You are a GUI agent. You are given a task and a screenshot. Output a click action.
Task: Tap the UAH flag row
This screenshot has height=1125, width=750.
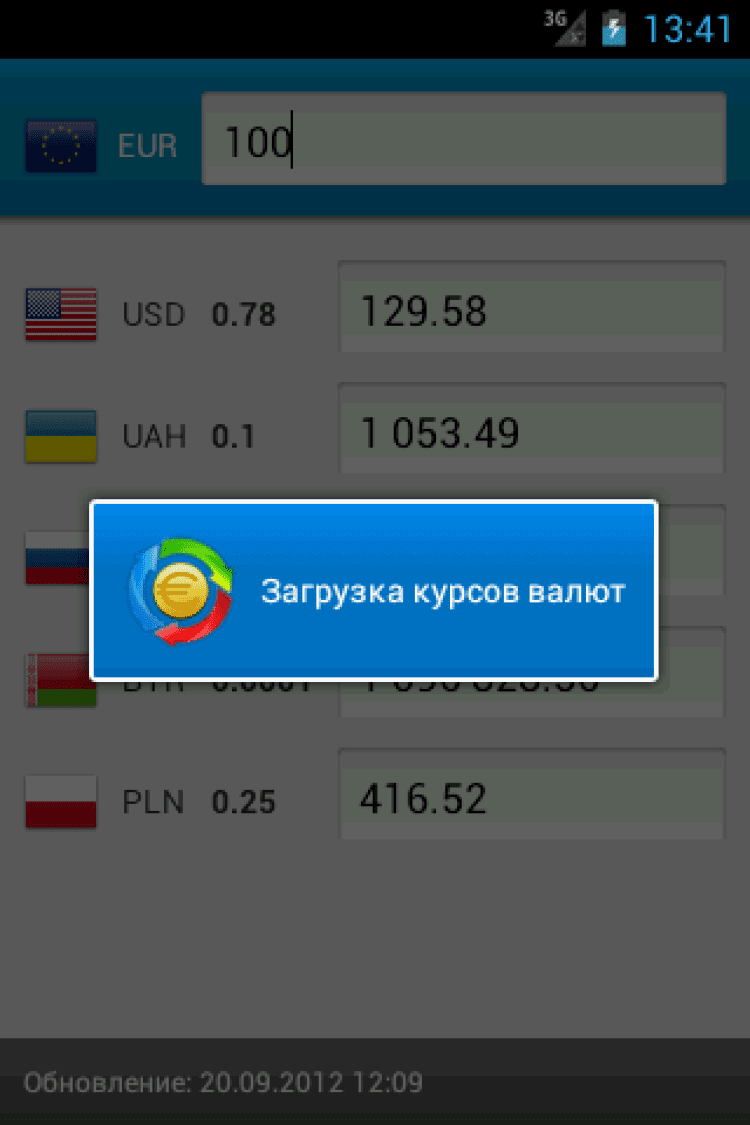[x=61, y=436]
